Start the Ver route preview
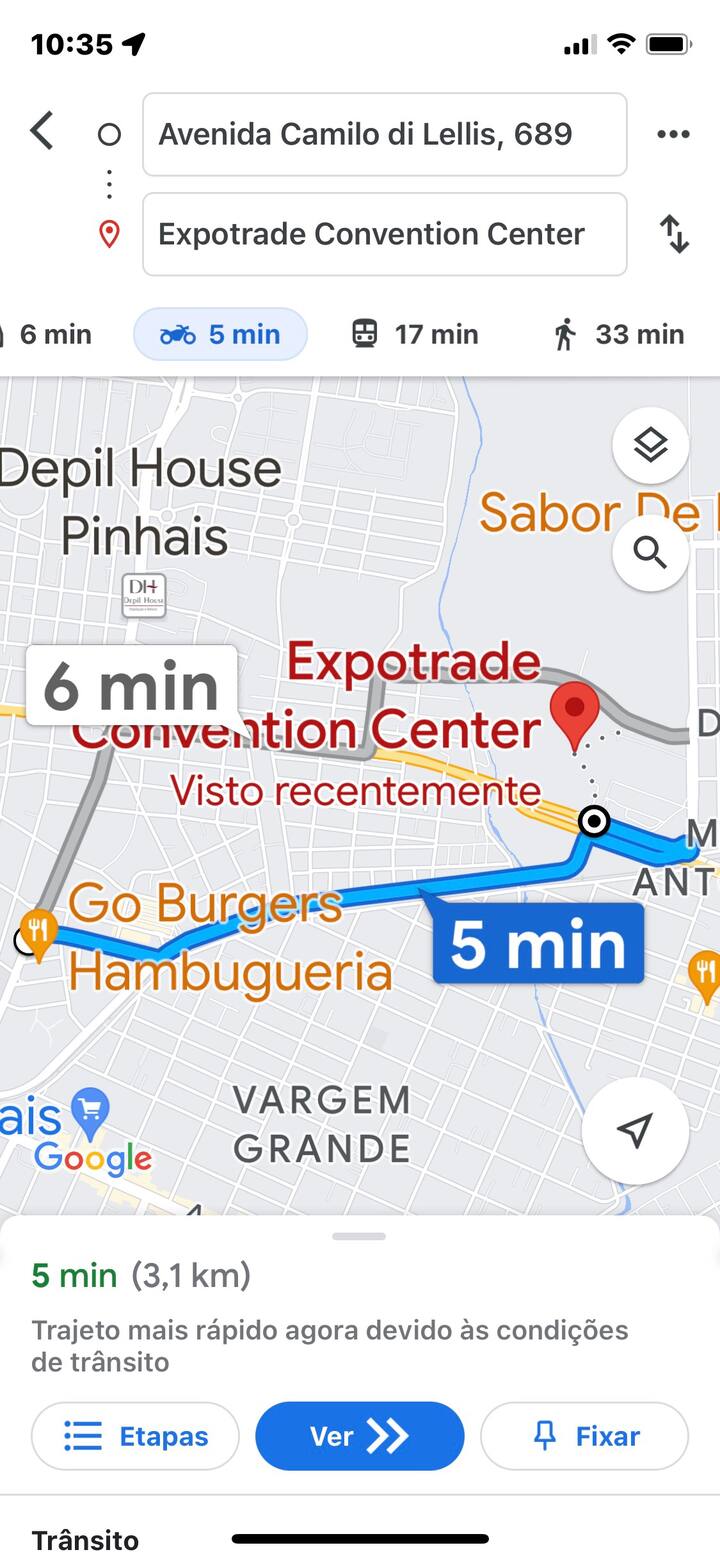 [360, 1436]
